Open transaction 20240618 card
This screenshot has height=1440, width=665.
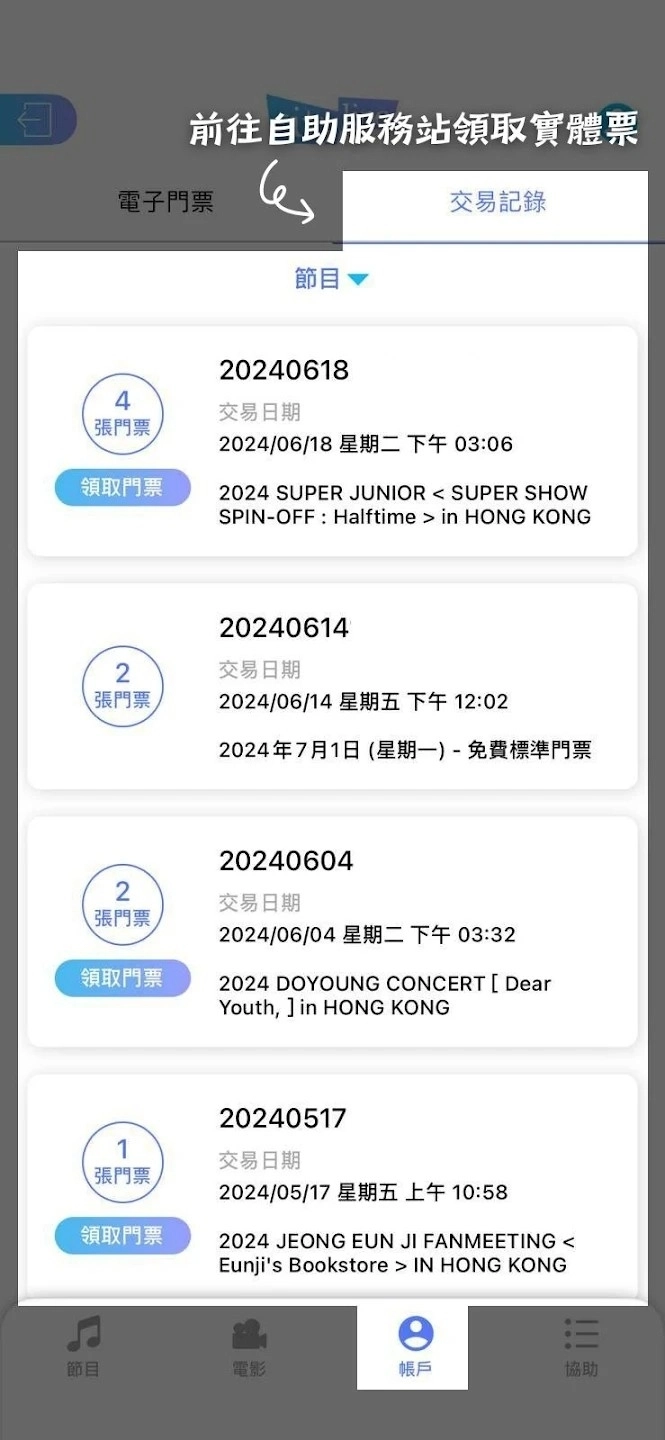404,442
